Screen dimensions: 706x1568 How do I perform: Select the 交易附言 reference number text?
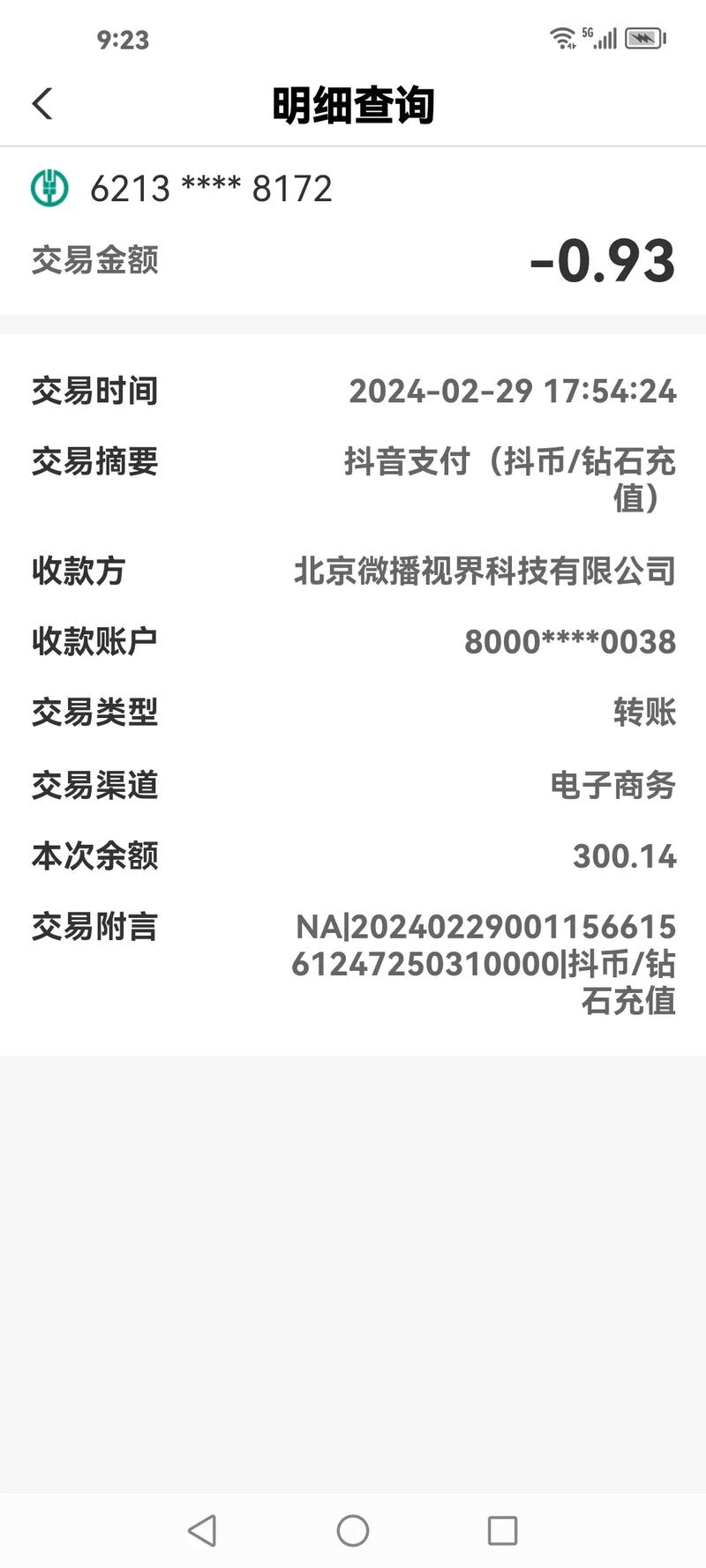486,964
